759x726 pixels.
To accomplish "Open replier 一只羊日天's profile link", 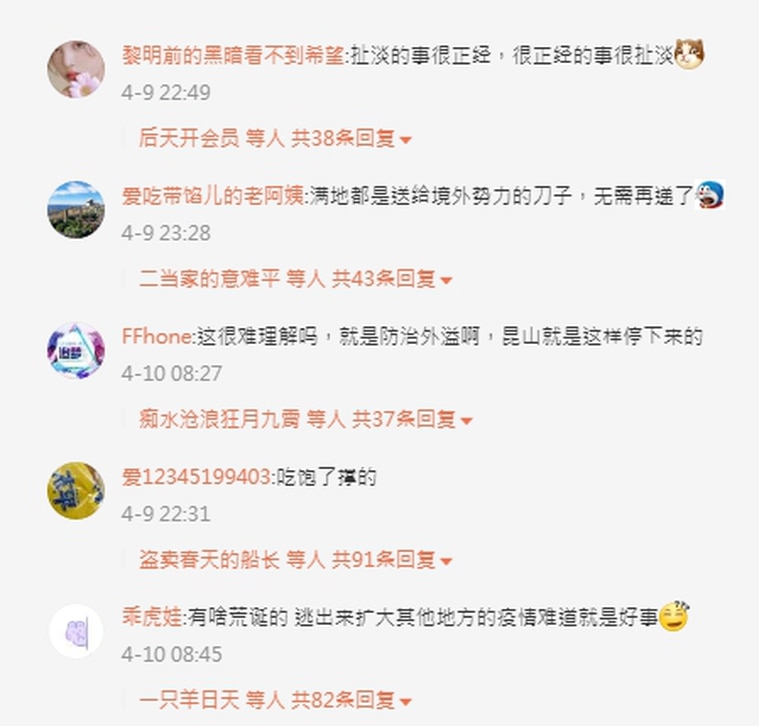I will (188, 700).
